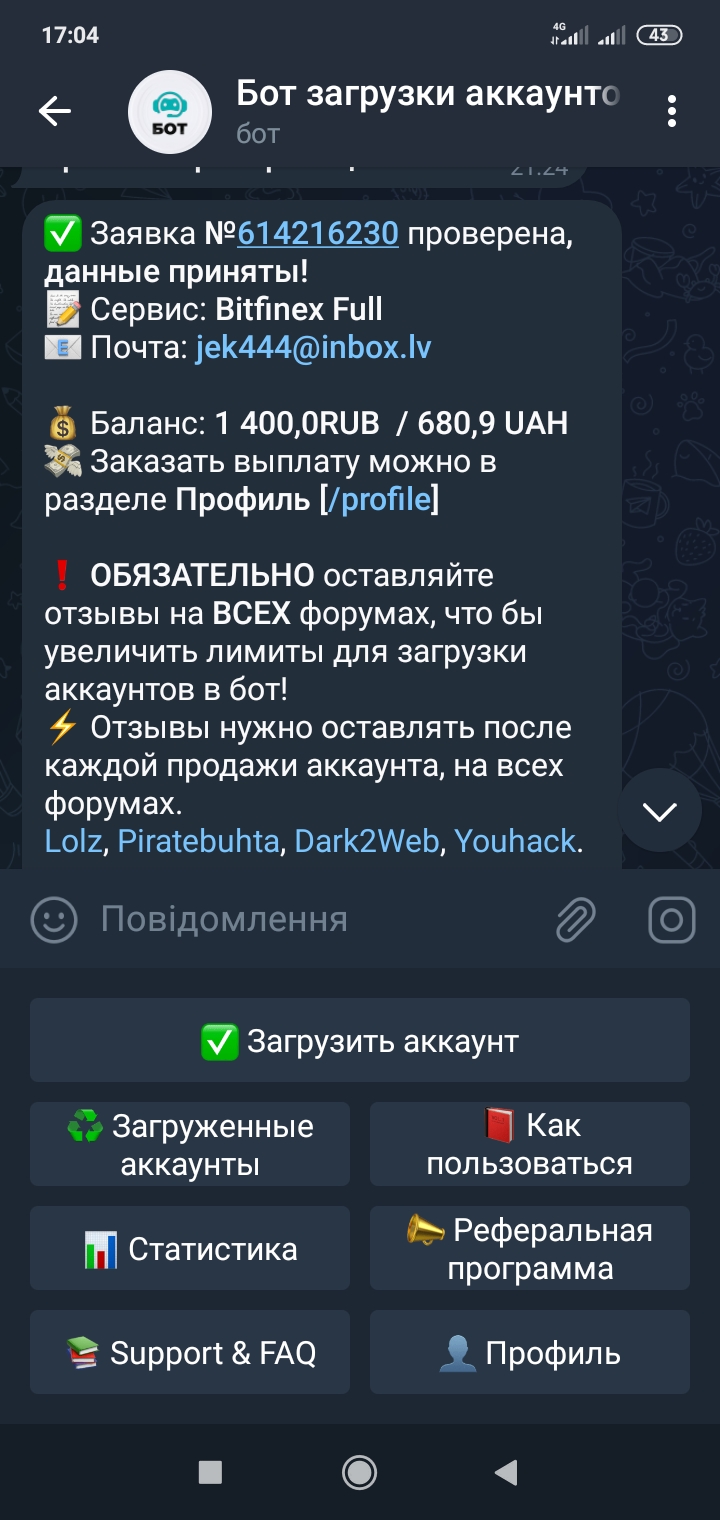Attach a file to the message

(x=576, y=920)
